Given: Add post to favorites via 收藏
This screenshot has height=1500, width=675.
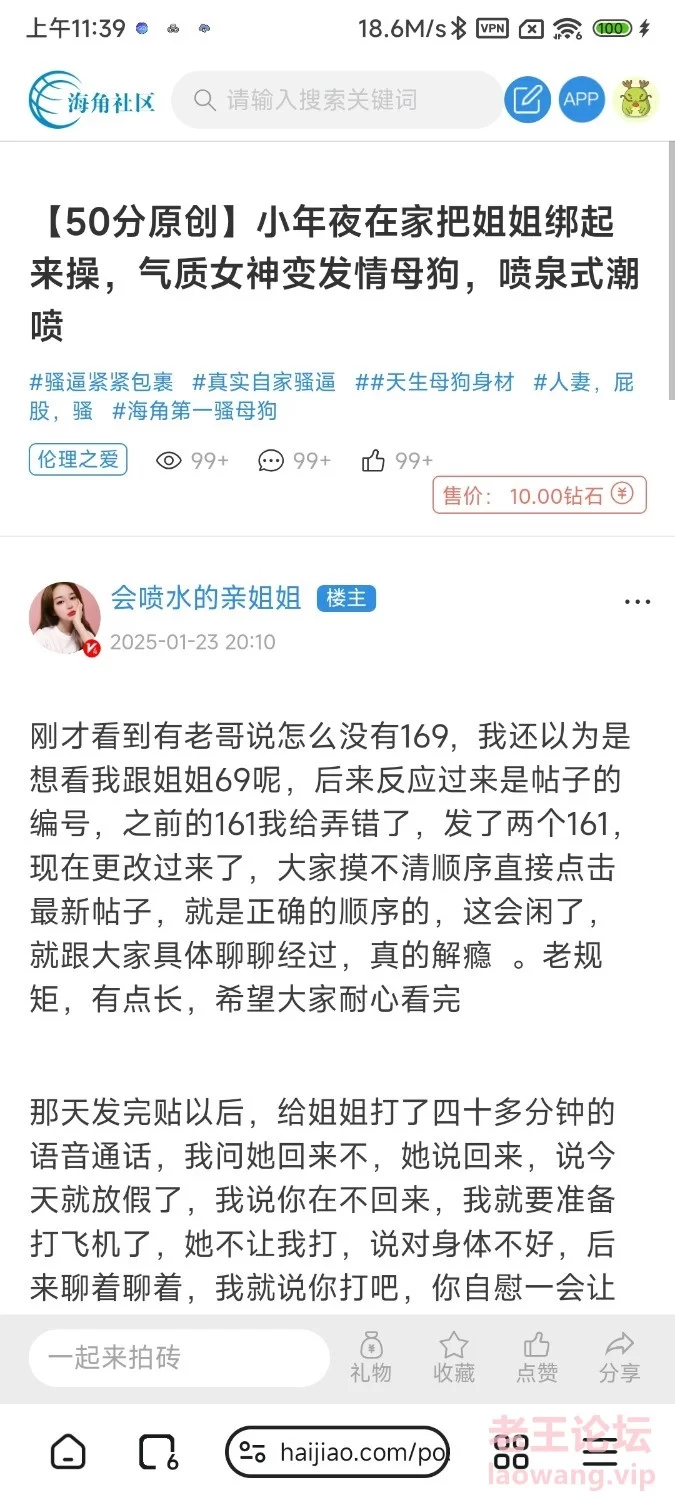Looking at the screenshot, I should point(454,1357).
